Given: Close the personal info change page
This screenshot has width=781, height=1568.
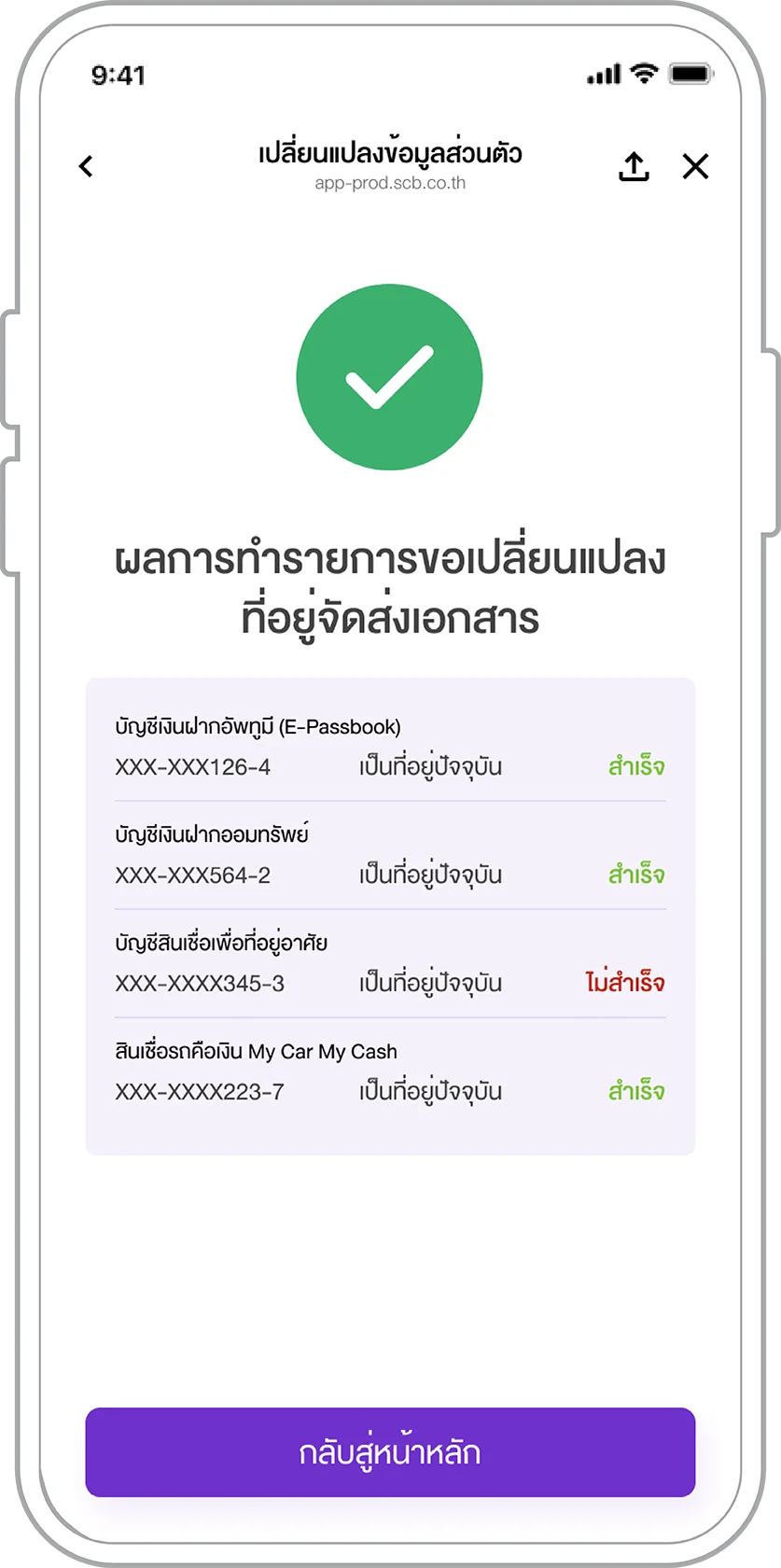Looking at the screenshot, I should click(x=695, y=166).
